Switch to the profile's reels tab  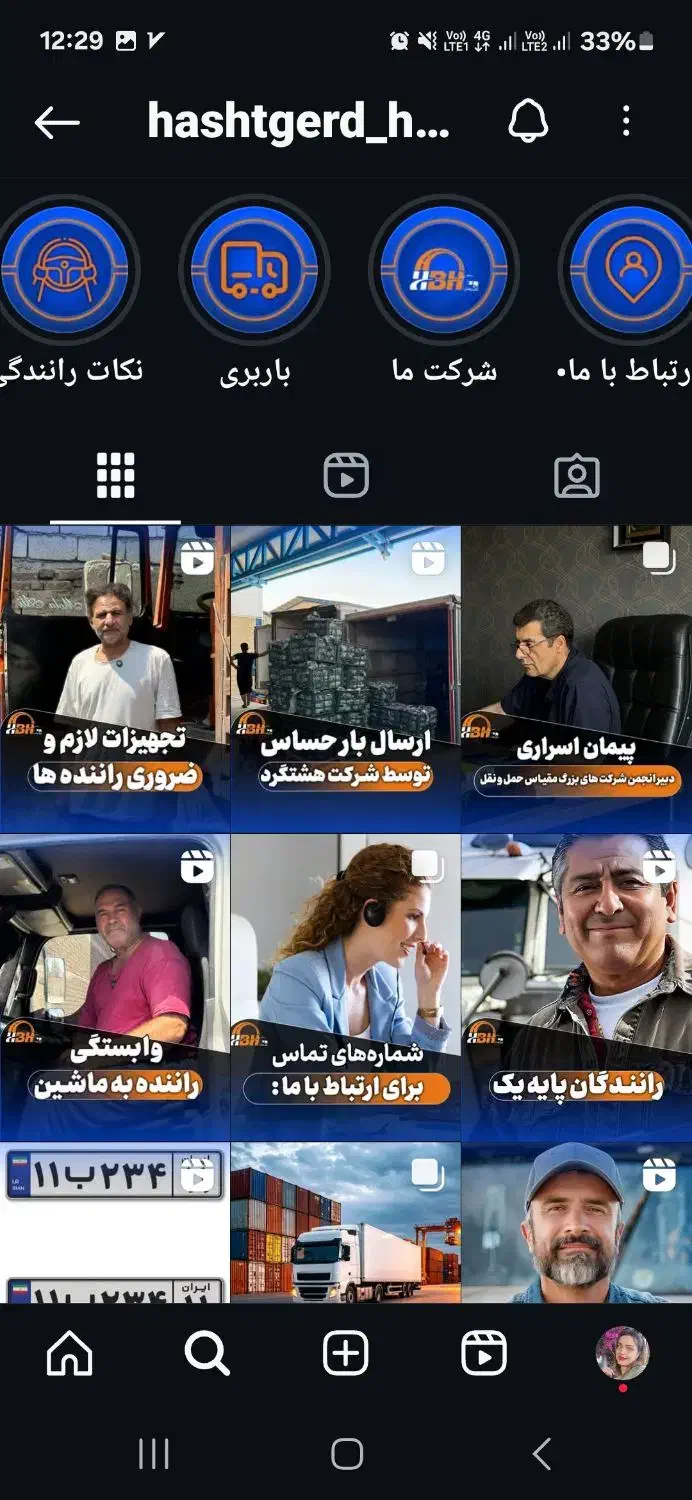[x=346, y=476]
